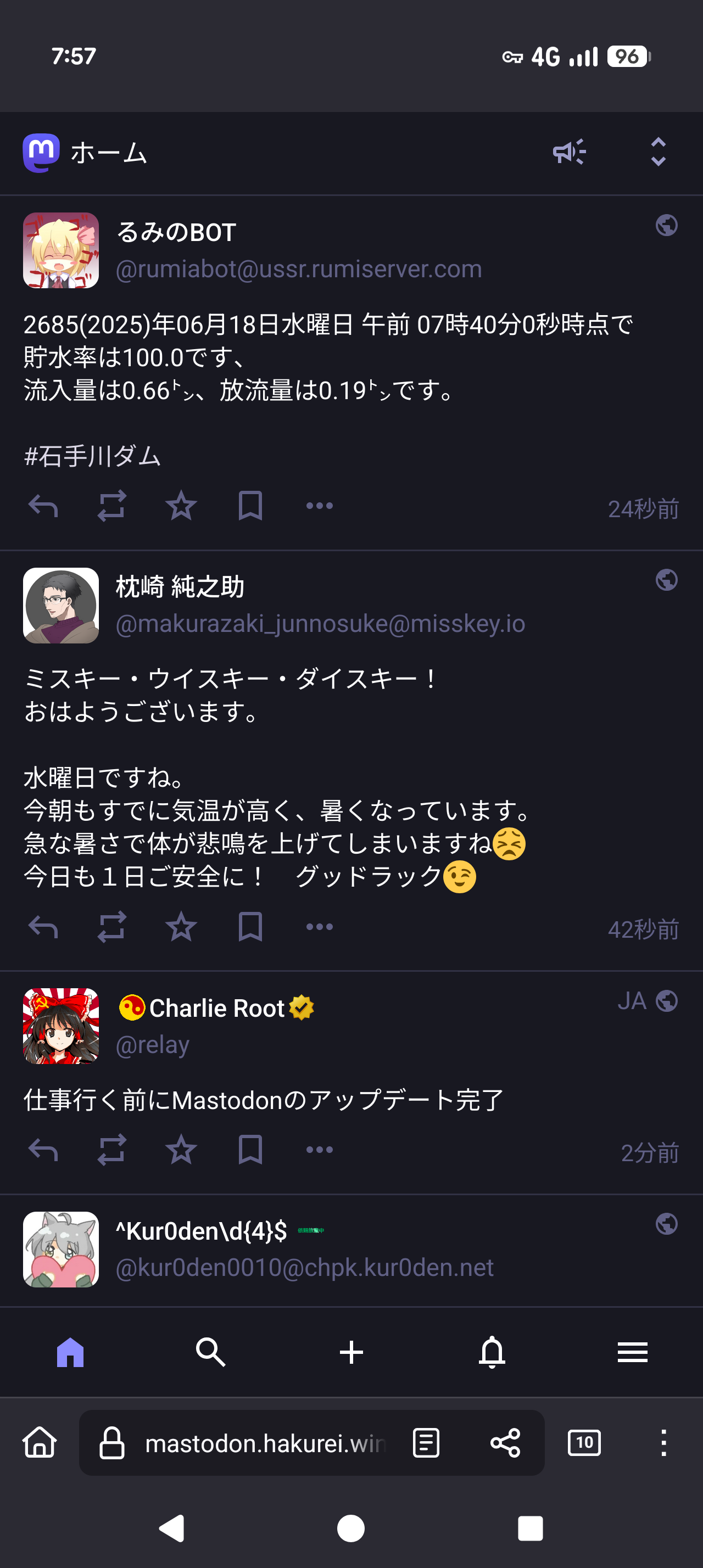703x1568 pixels.
Task: Open Charlie Root's profile avatar
Action: pos(61,1026)
